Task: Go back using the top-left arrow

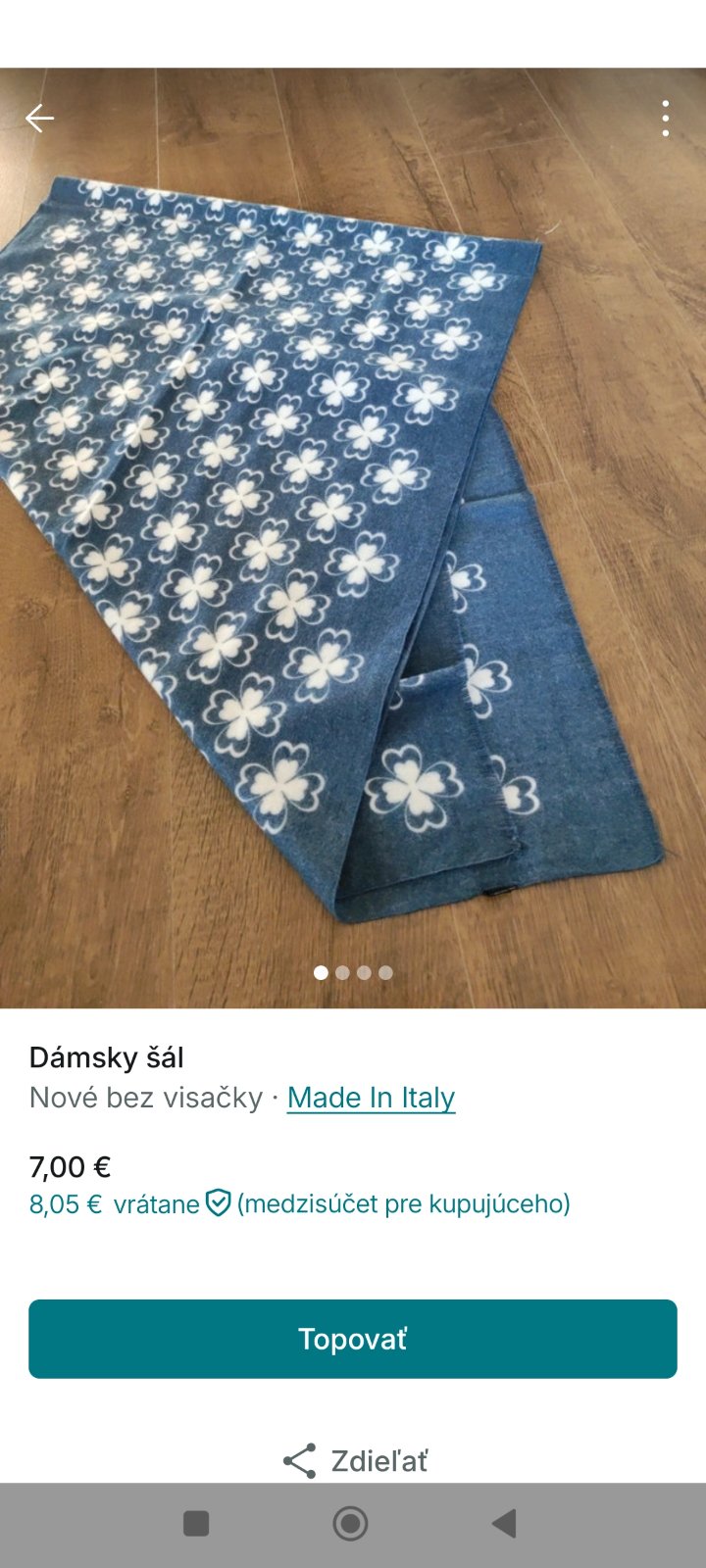Action: pos(39,119)
